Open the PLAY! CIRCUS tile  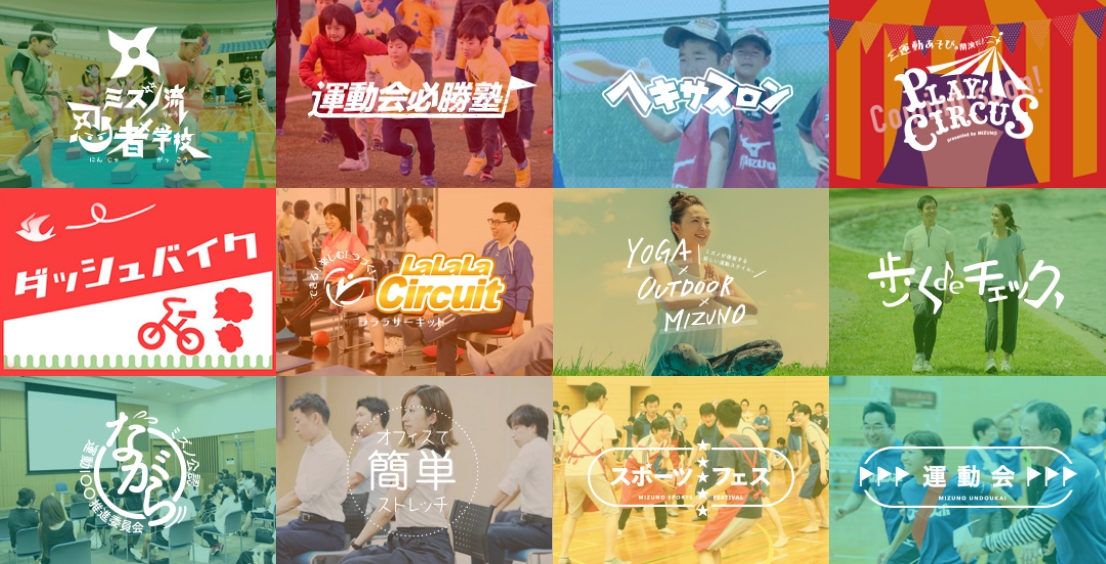[967, 94]
